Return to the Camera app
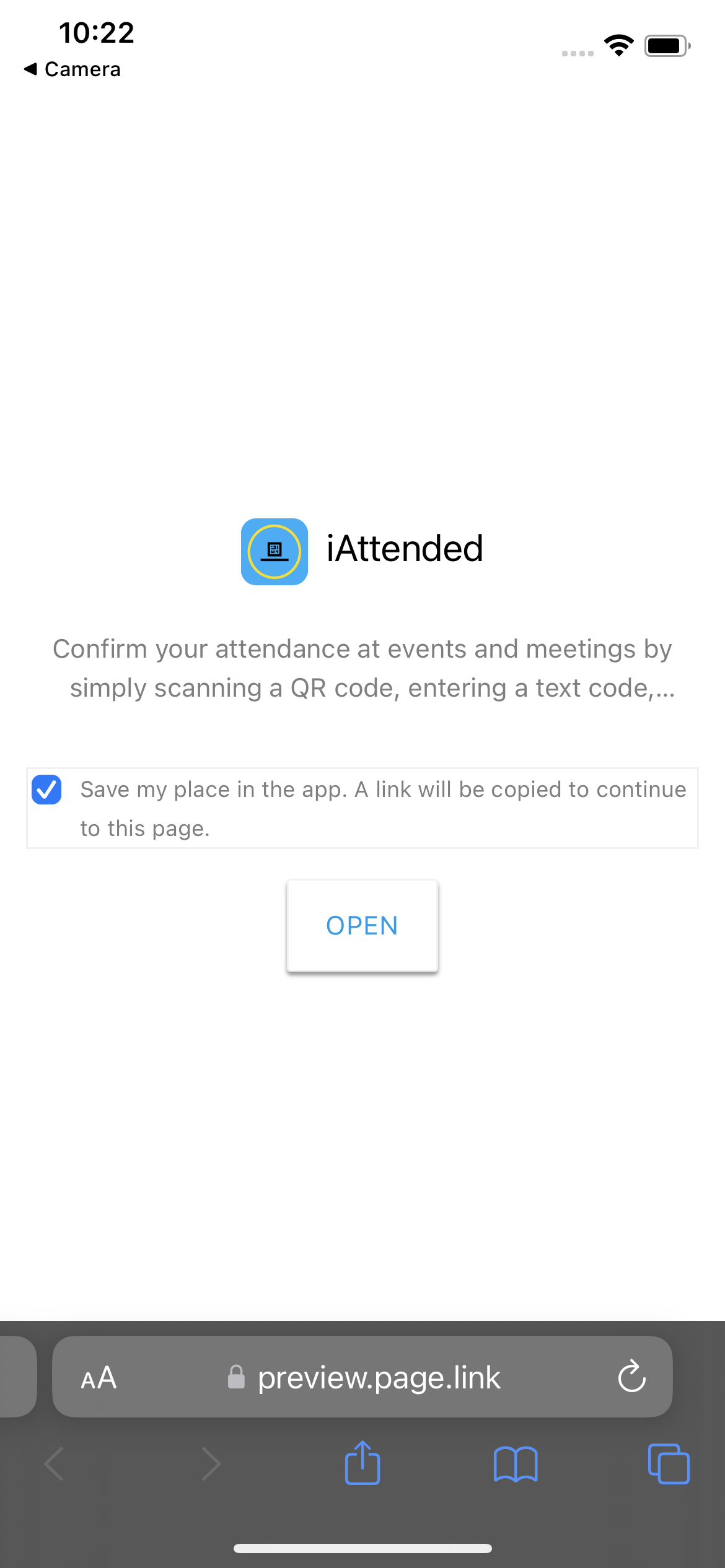Image resolution: width=725 pixels, height=1568 pixels. coord(72,69)
